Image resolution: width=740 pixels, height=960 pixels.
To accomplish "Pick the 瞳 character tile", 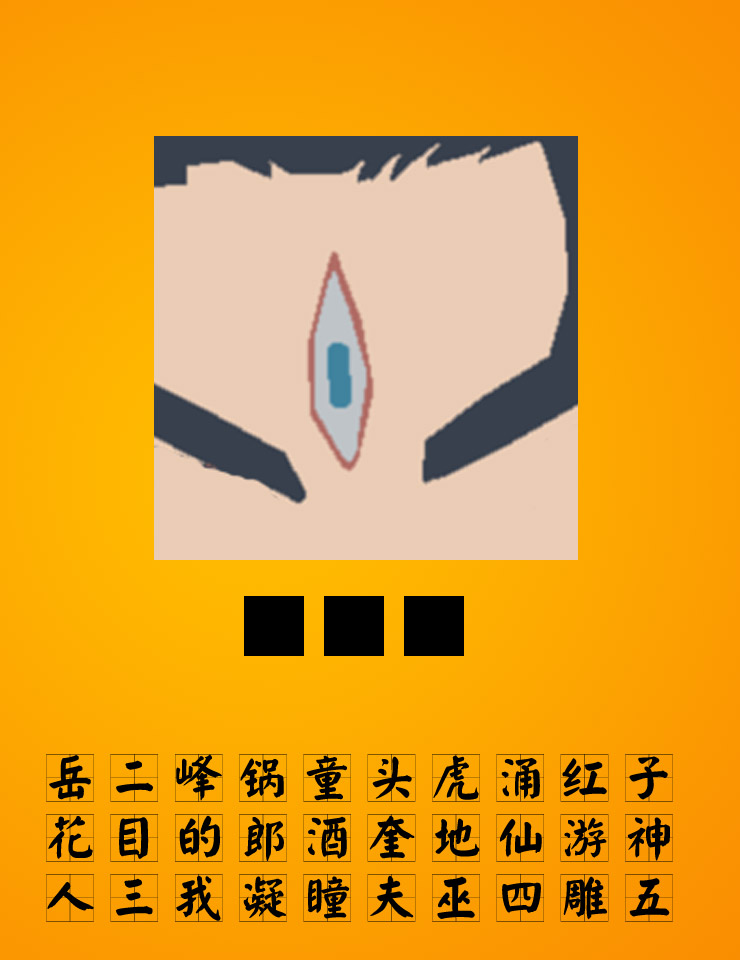I will 327,898.
